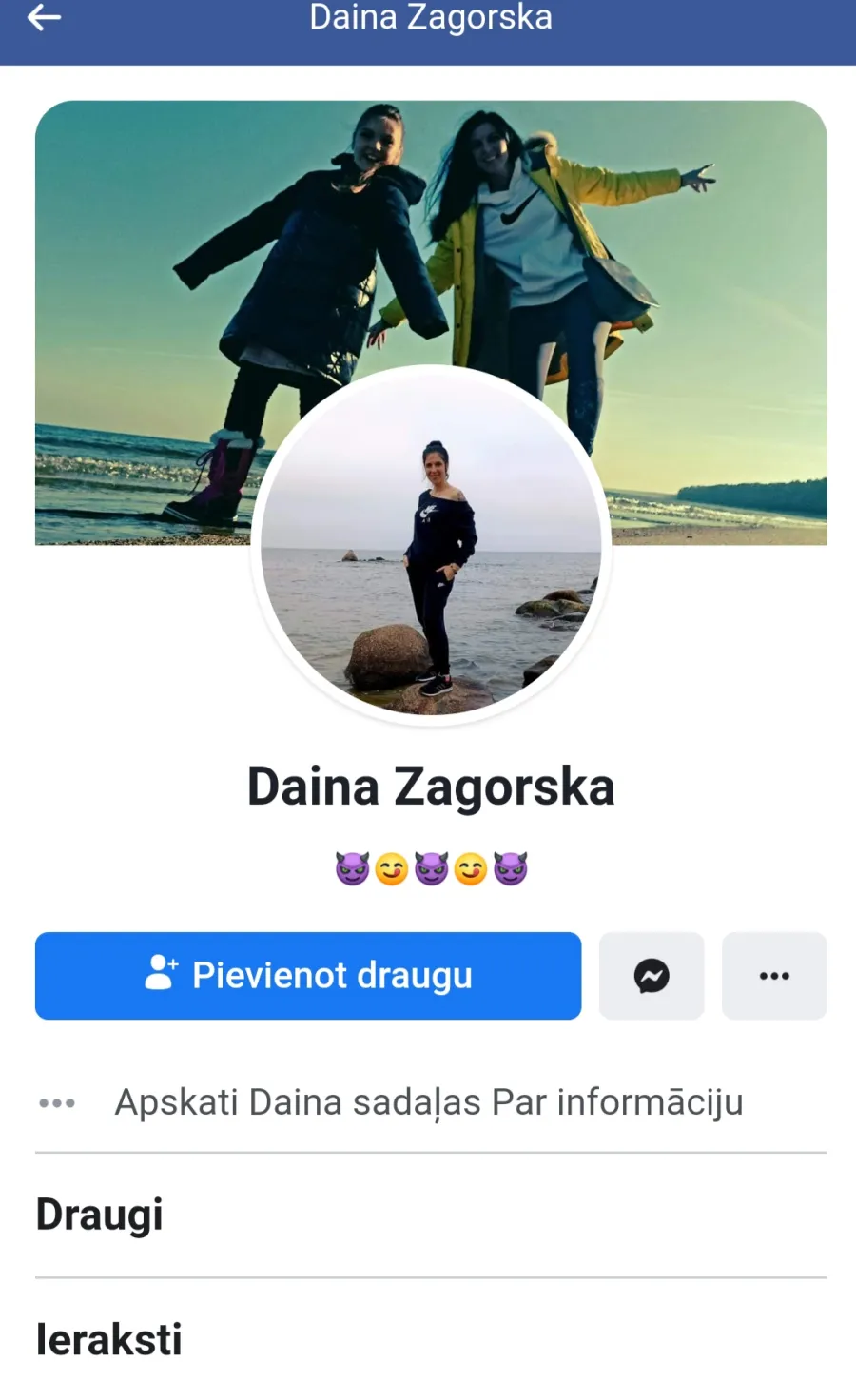This screenshot has height=1400, width=856.
Task: Go back using the top arrow
Action: click(44, 17)
